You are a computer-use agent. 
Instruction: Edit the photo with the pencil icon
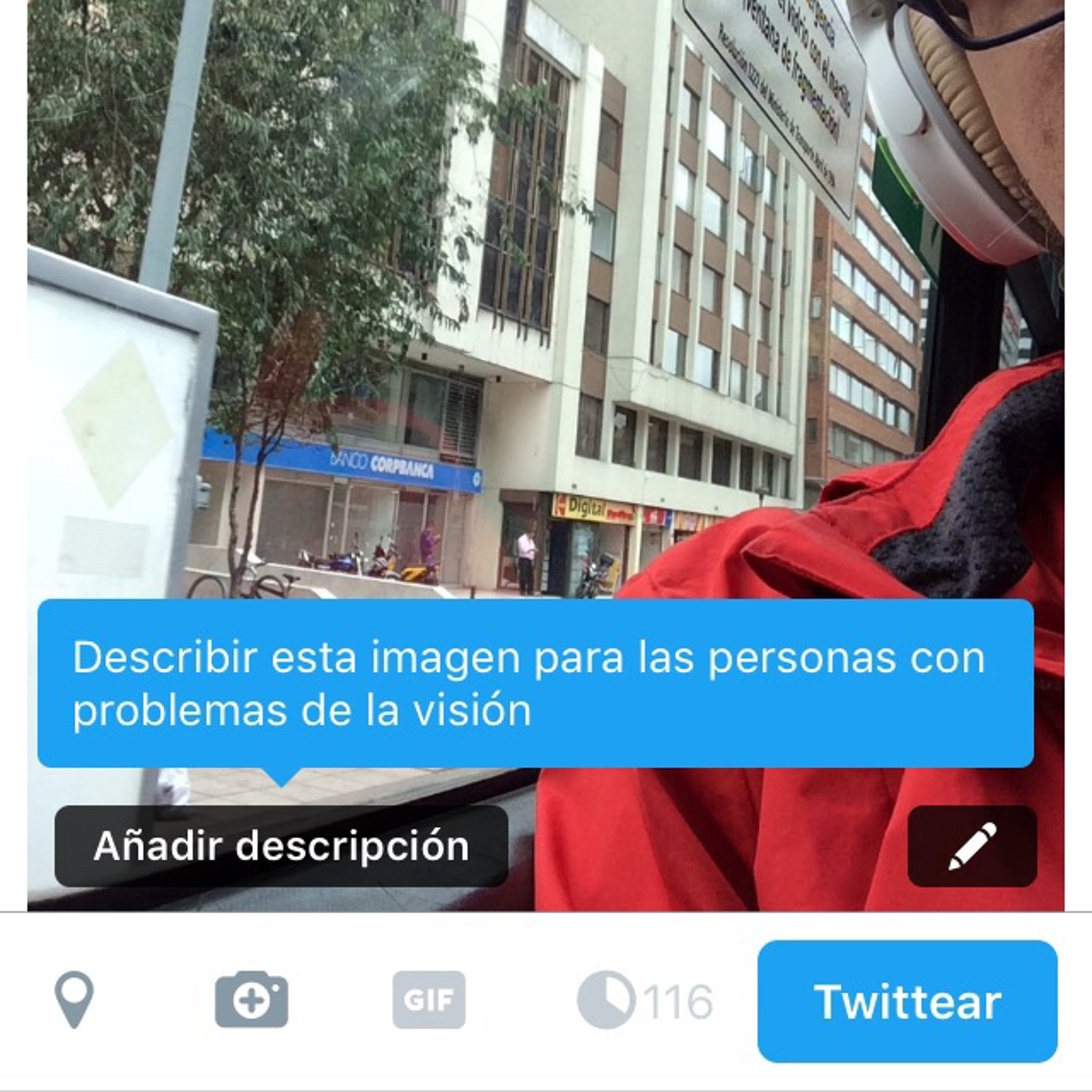pyautogui.click(x=972, y=846)
